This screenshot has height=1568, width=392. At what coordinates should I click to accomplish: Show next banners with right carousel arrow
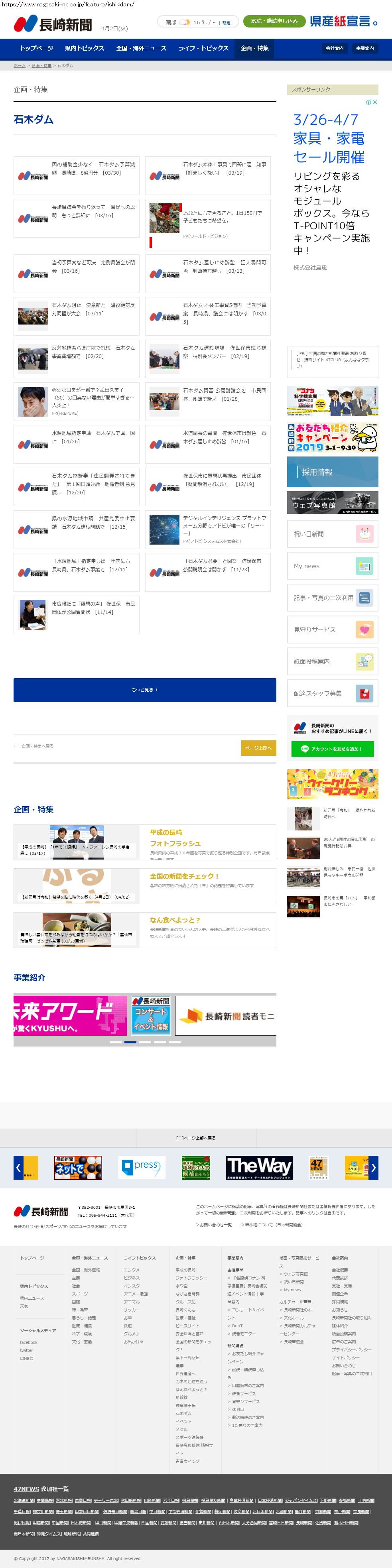point(373,1167)
